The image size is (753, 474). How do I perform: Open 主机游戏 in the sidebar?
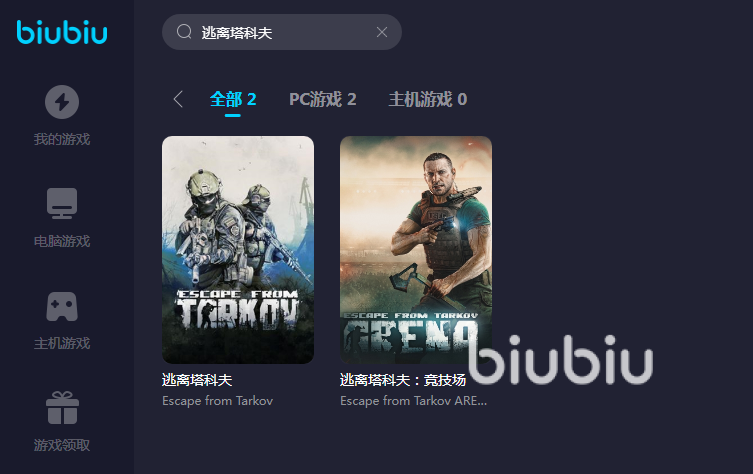62,320
